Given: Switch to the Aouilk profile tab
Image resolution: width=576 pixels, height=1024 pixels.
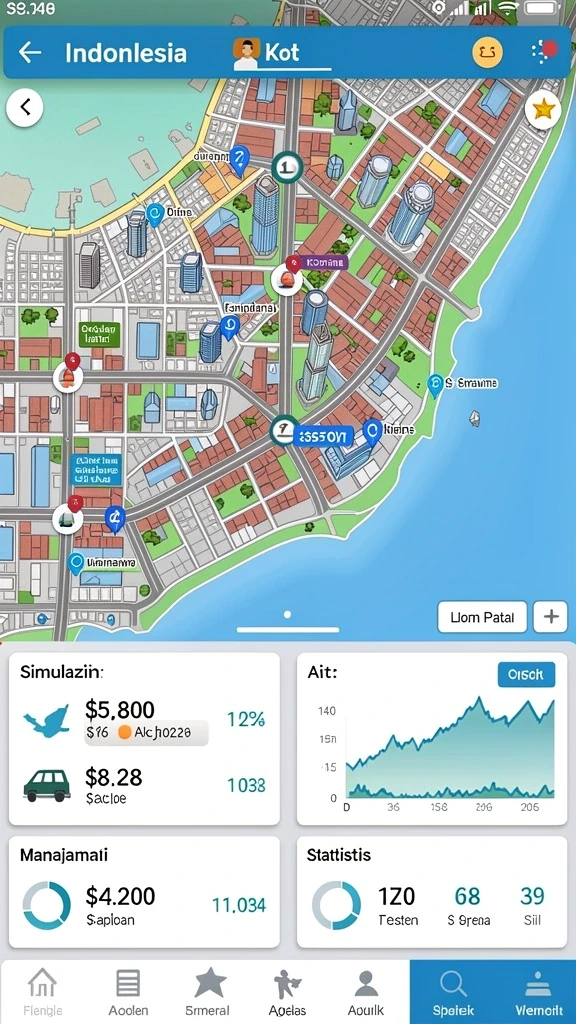Looking at the screenshot, I should click(x=366, y=993).
